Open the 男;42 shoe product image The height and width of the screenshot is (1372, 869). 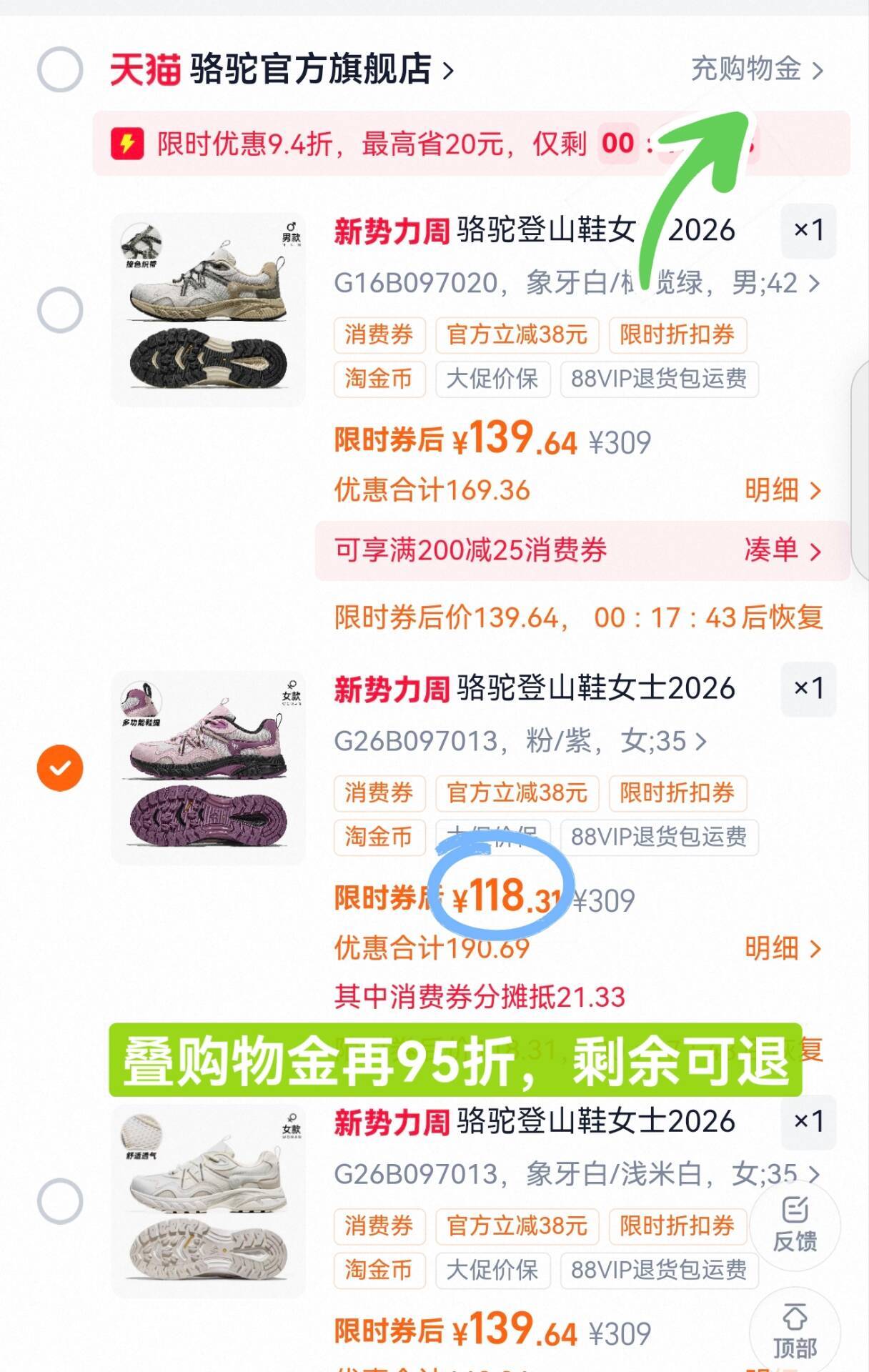tap(209, 310)
